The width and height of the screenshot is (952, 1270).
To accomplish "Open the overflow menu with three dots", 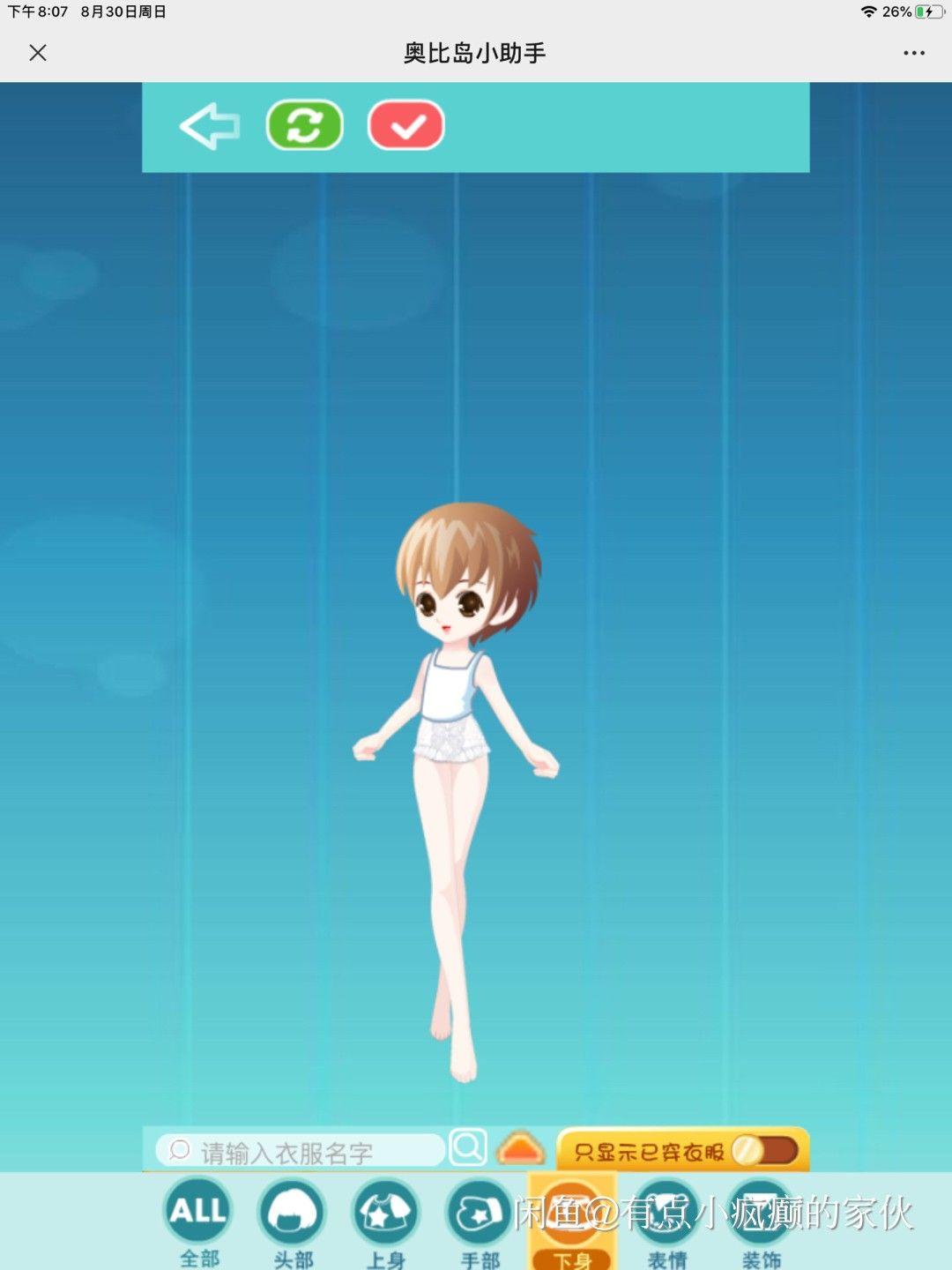I will tap(914, 53).
